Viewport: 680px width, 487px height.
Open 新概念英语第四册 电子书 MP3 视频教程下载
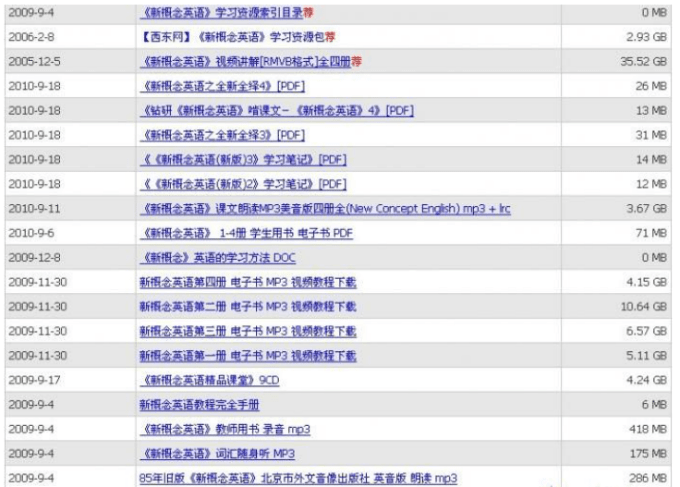click(247, 282)
